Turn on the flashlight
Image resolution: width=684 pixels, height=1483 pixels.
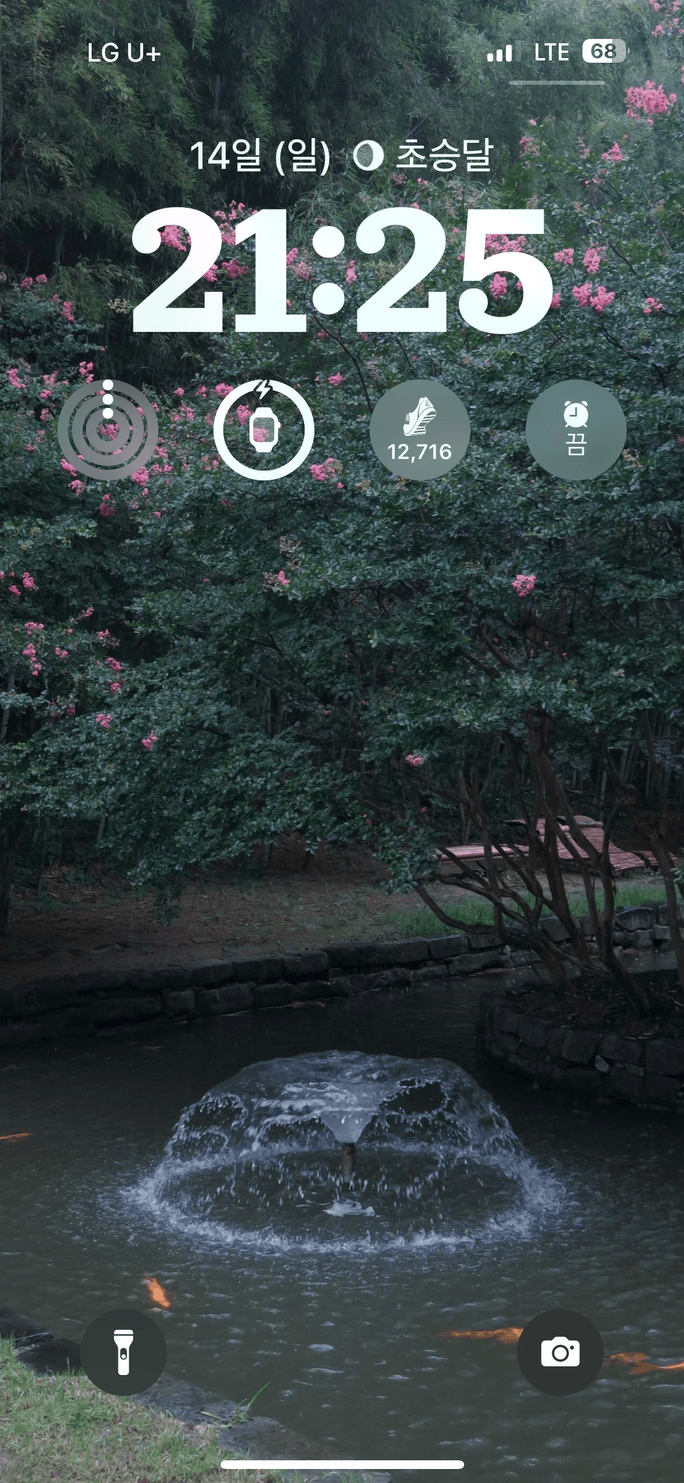[x=123, y=1352]
